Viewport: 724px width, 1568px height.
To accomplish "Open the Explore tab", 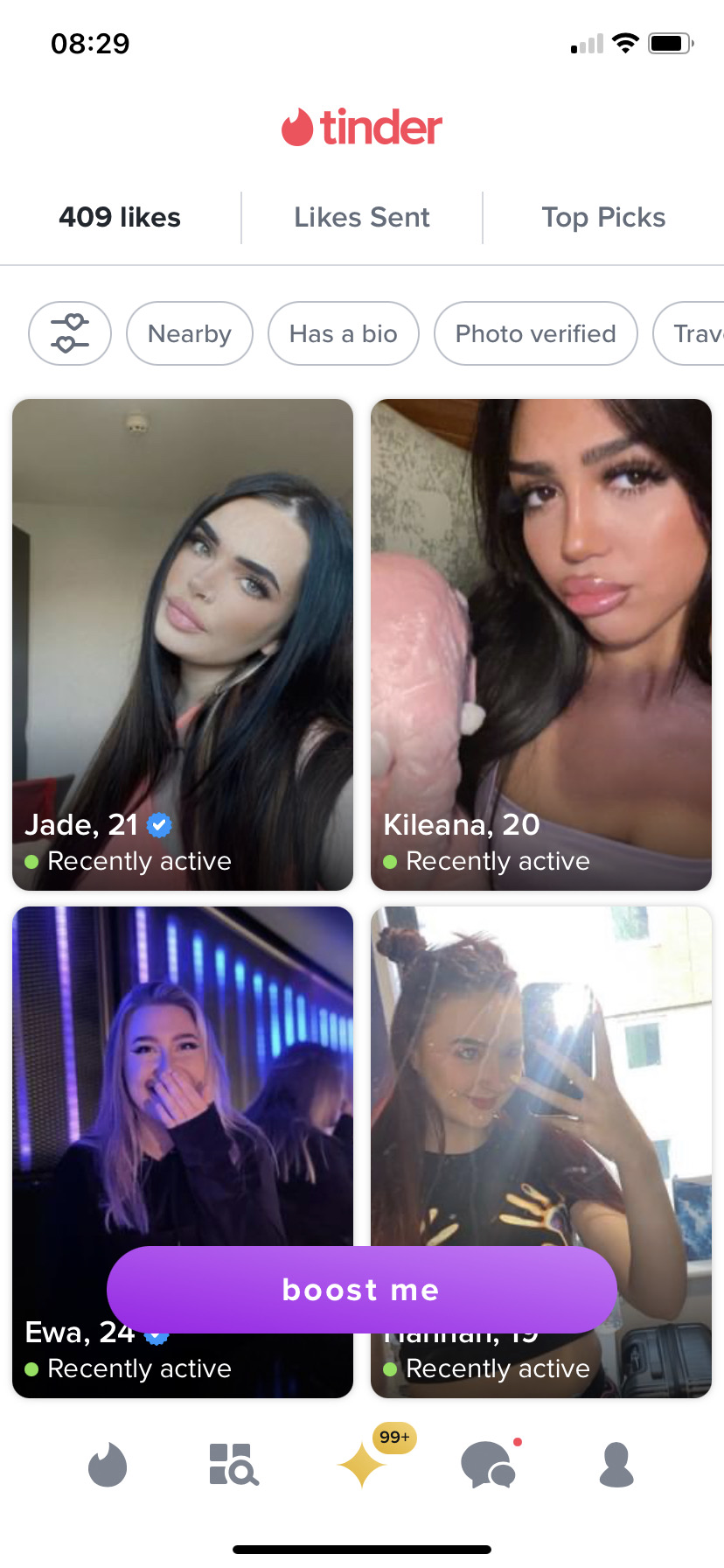I will (x=233, y=1465).
